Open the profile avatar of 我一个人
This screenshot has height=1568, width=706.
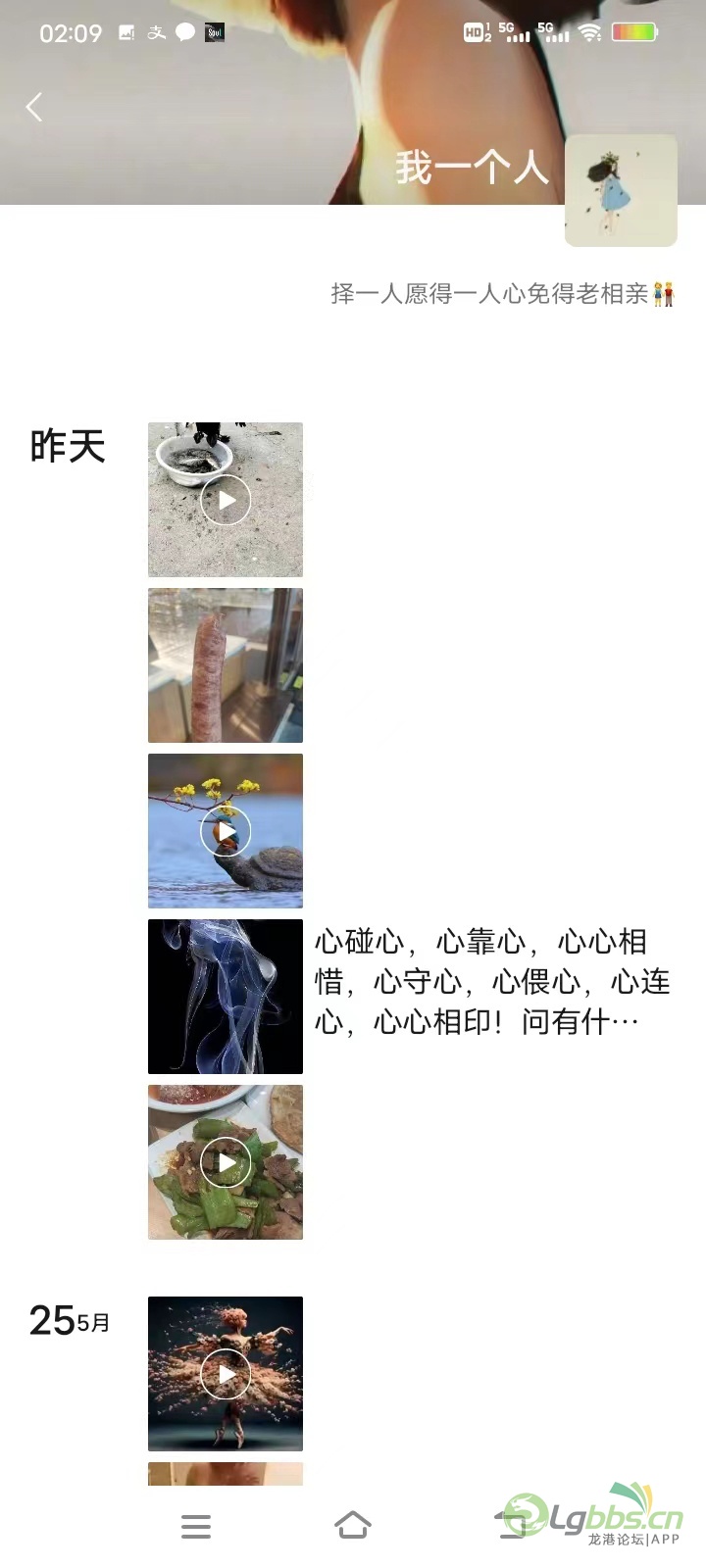[621, 190]
